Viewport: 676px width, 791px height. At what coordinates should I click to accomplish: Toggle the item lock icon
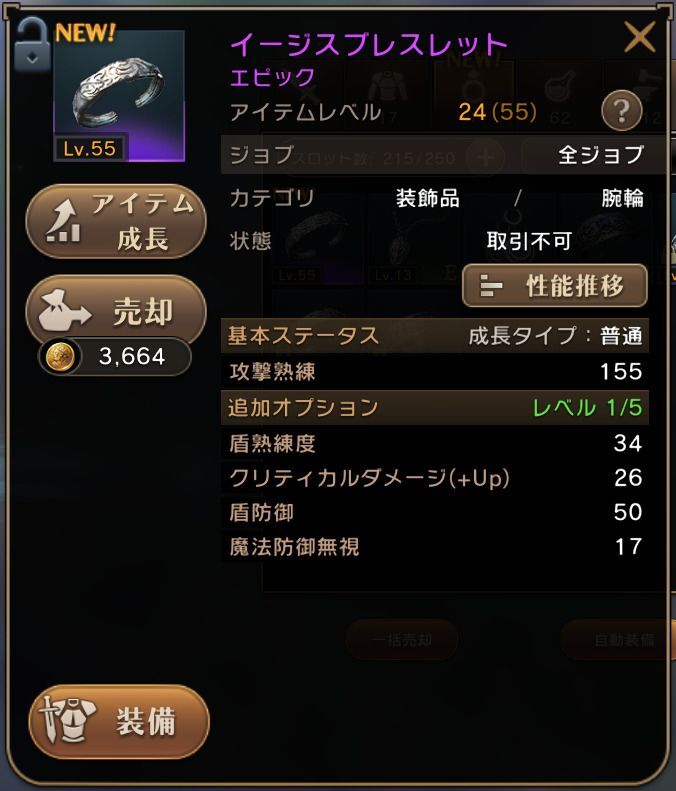click(x=32, y=42)
